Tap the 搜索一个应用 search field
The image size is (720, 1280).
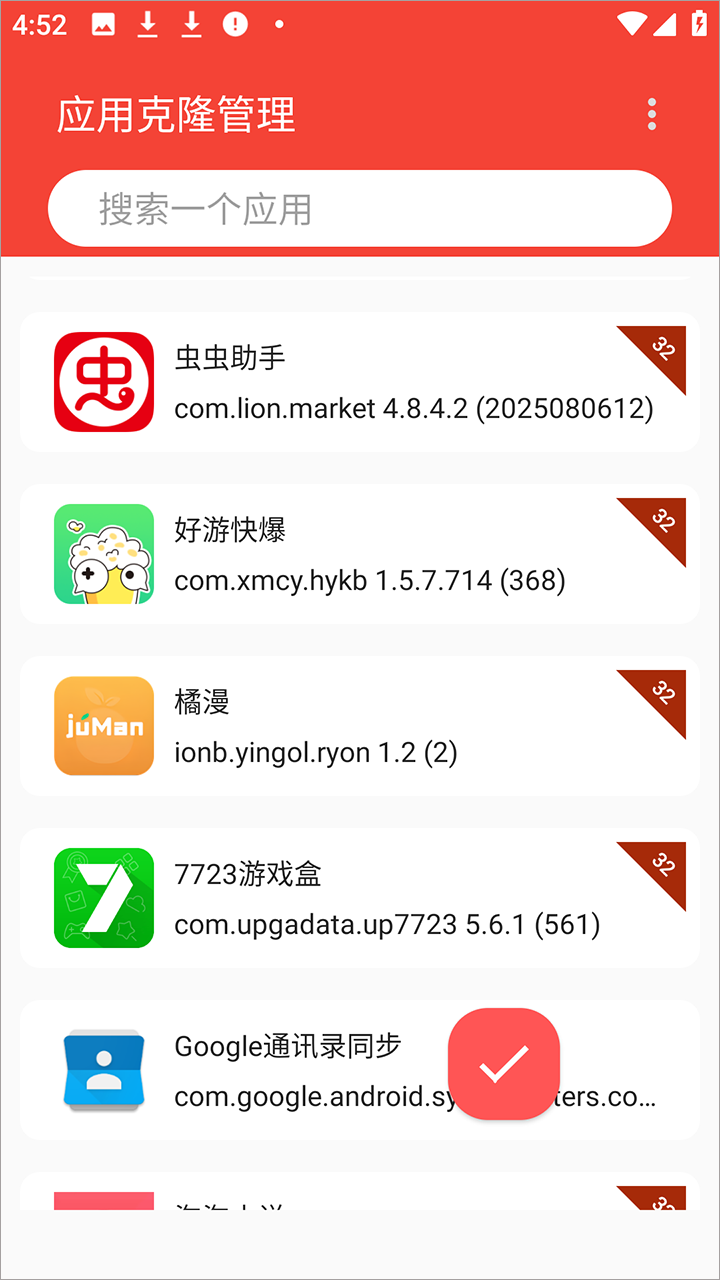(x=359, y=209)
